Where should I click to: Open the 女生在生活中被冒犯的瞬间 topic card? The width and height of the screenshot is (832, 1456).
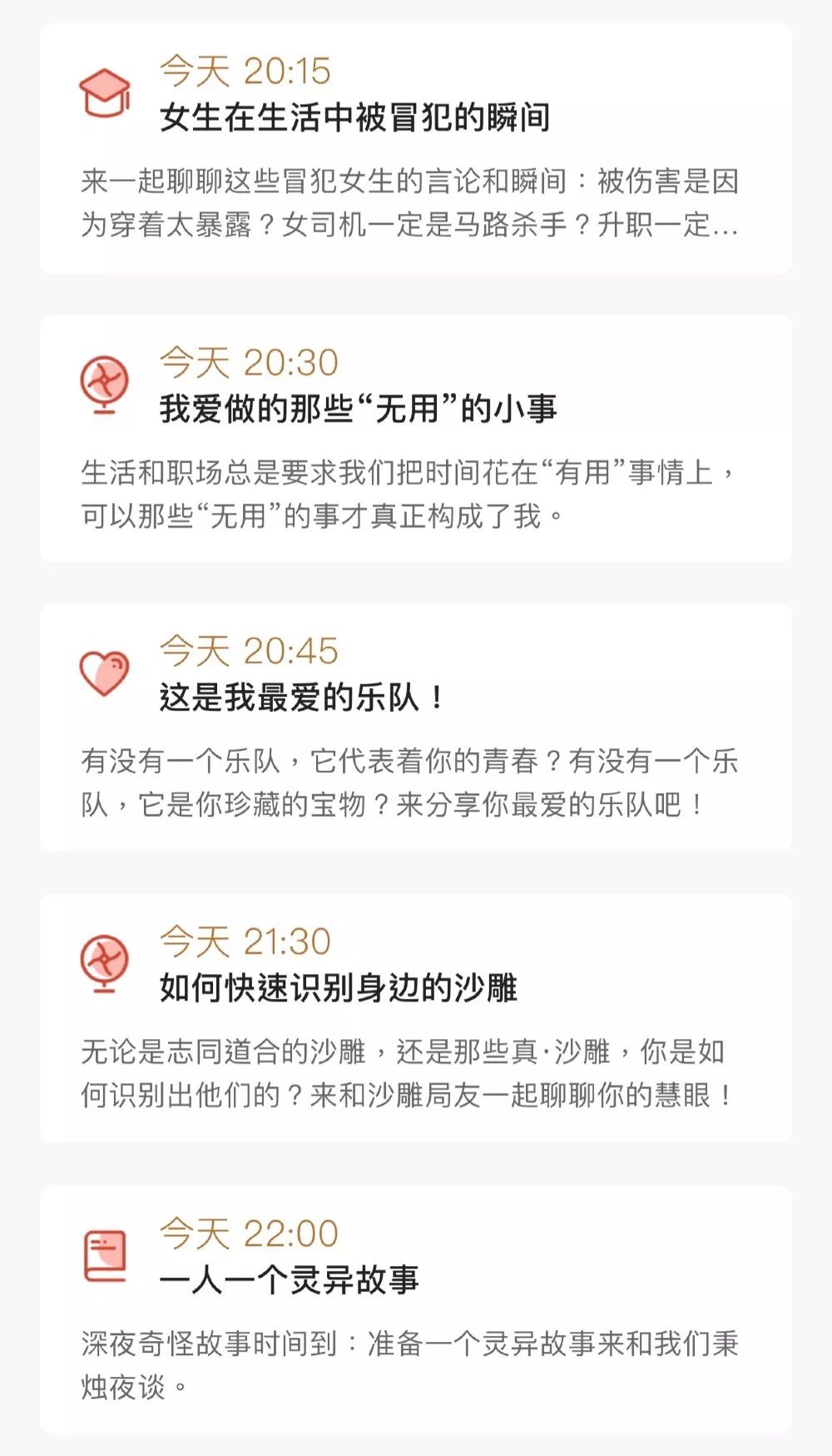tap(416, 148)
